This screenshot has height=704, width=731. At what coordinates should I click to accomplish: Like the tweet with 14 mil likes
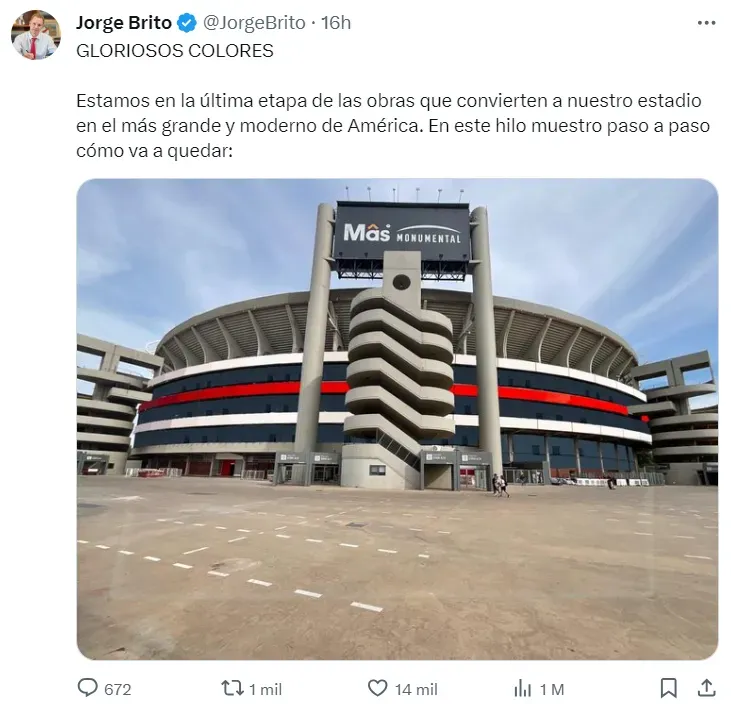point(377,688)
